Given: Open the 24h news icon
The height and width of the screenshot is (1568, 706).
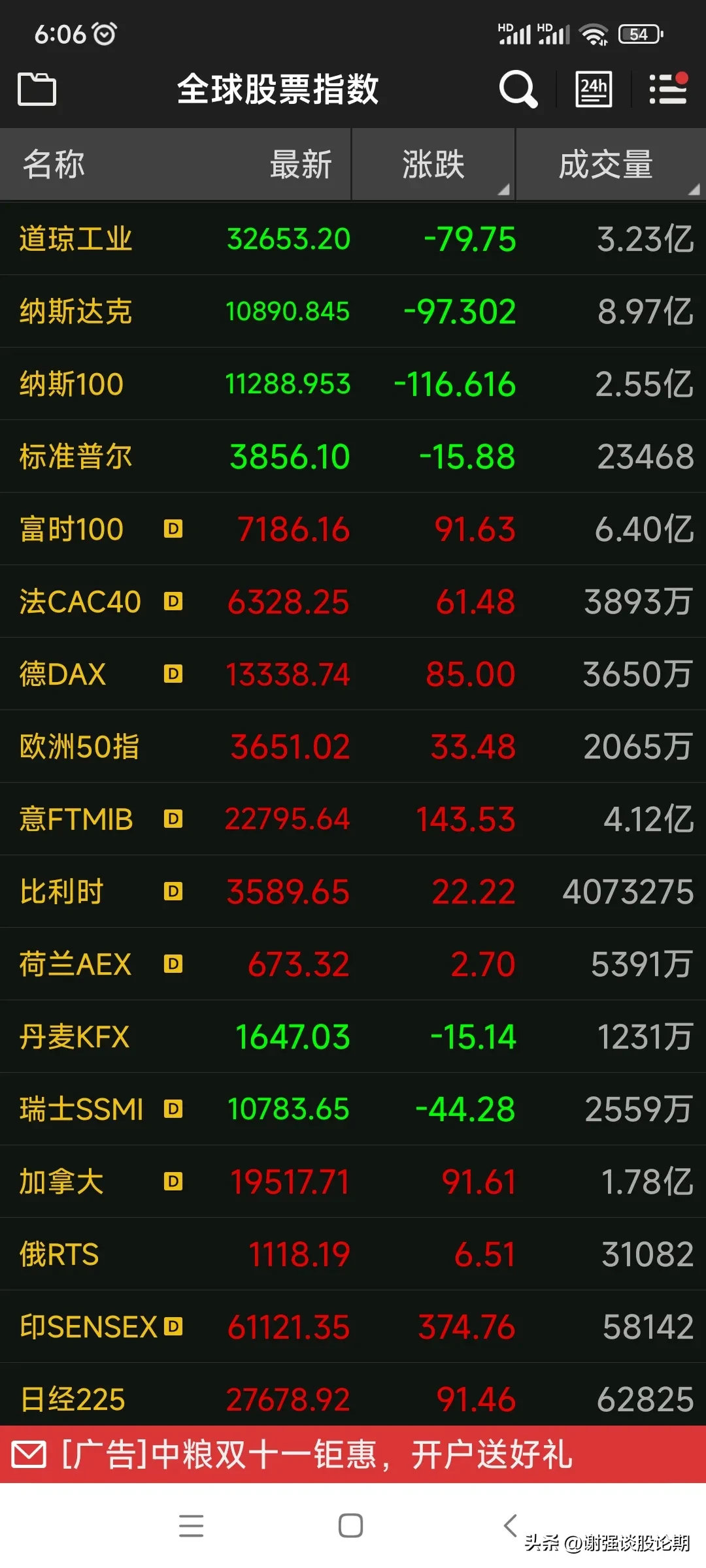Looking at the screenshot, I should 594,89.
